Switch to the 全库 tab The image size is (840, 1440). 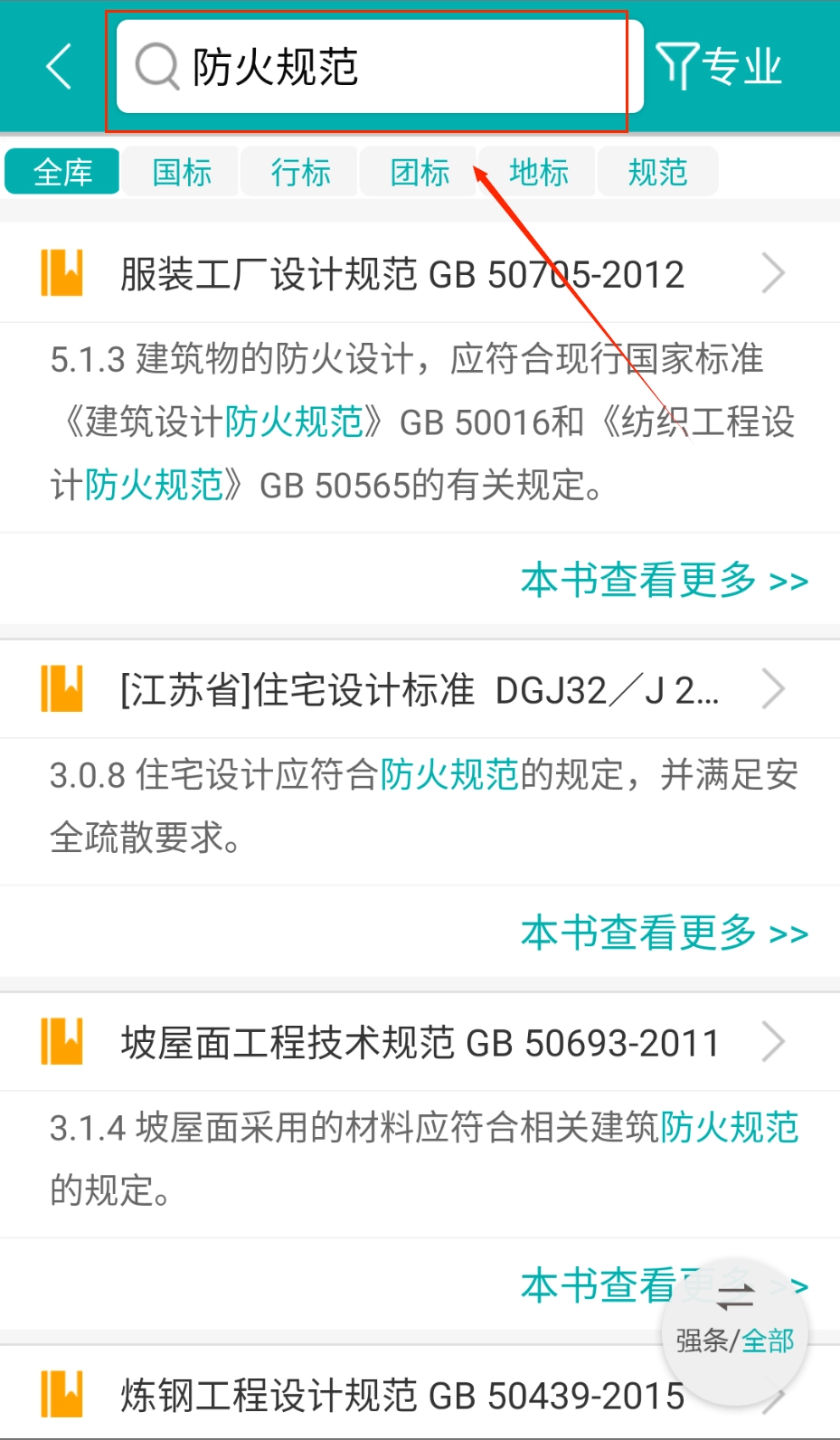[62, 172]
